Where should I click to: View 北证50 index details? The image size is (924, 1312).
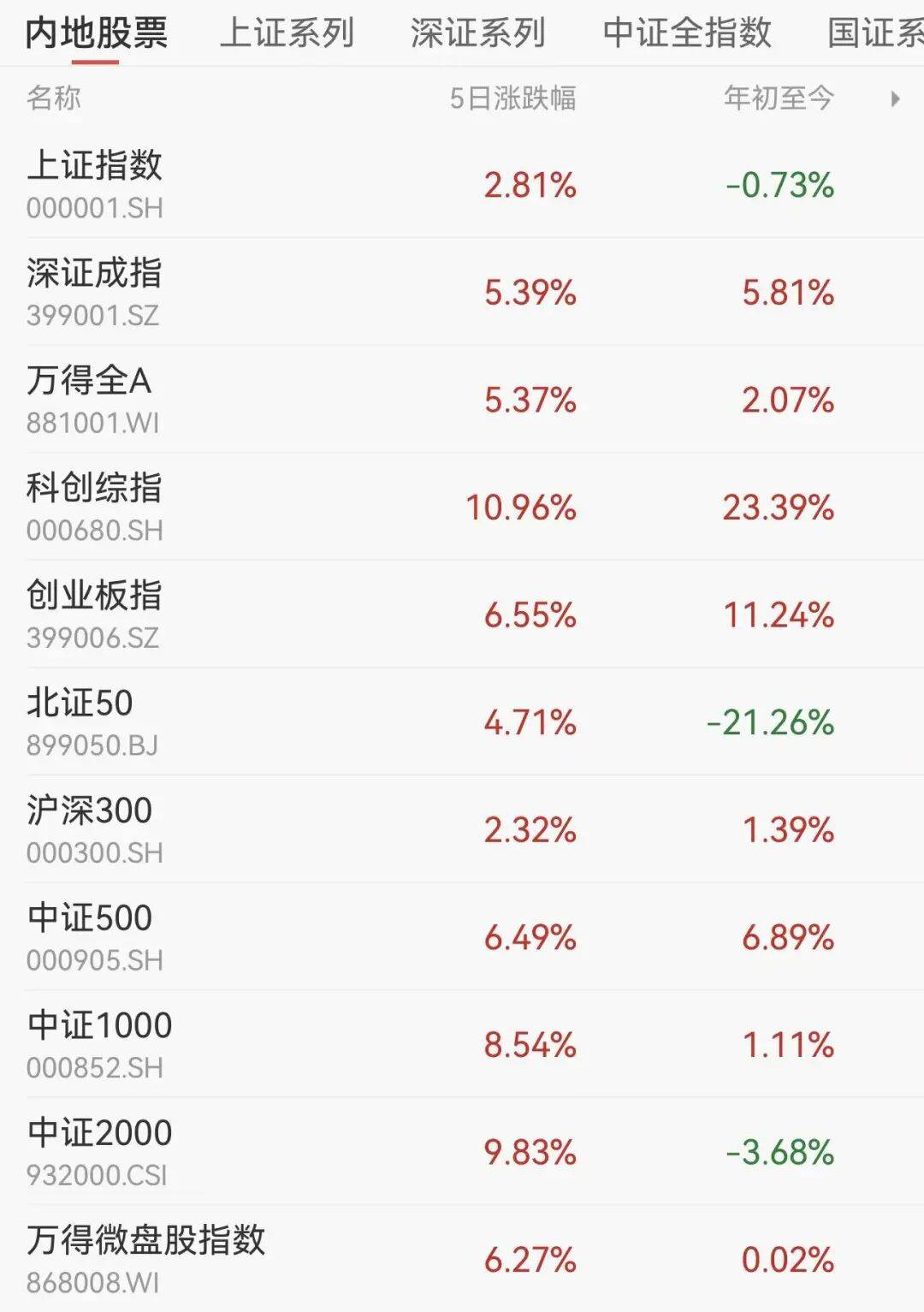(x=462, y=721)
